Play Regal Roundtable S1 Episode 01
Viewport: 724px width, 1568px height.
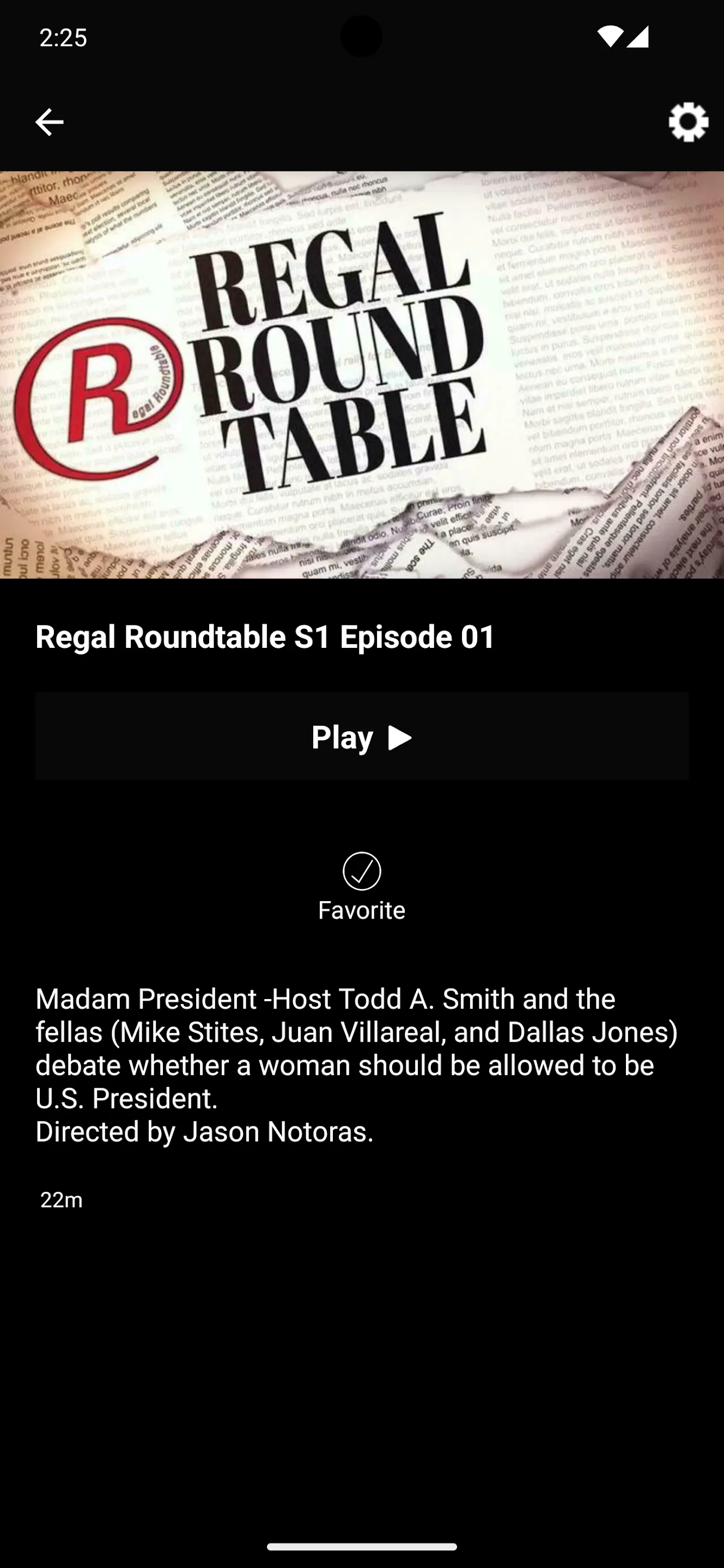point(362,737)
